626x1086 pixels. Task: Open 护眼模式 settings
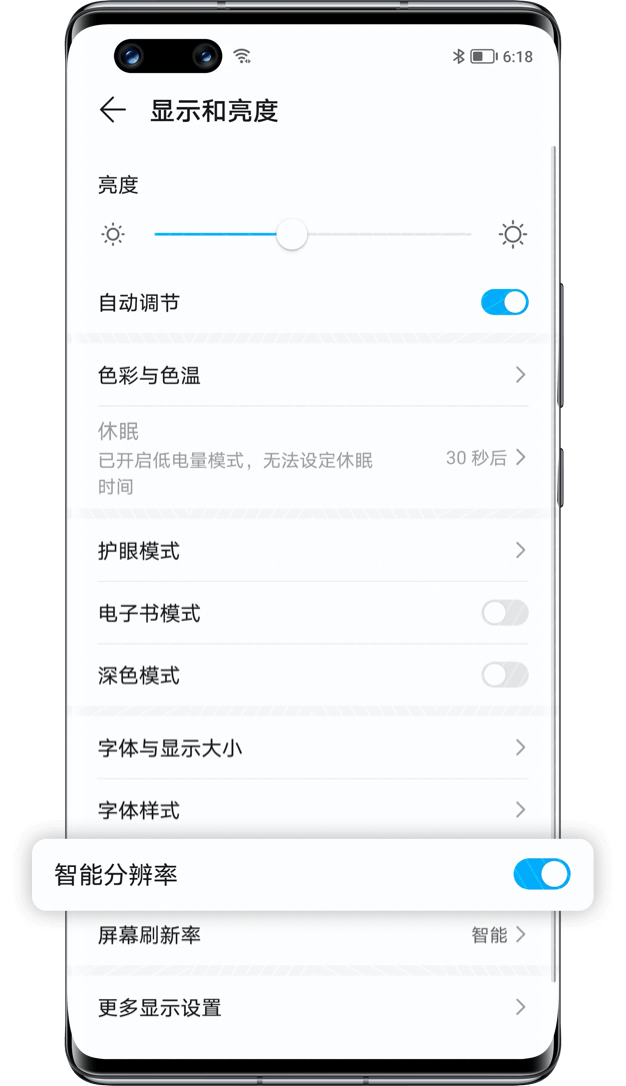pos(312,551)
